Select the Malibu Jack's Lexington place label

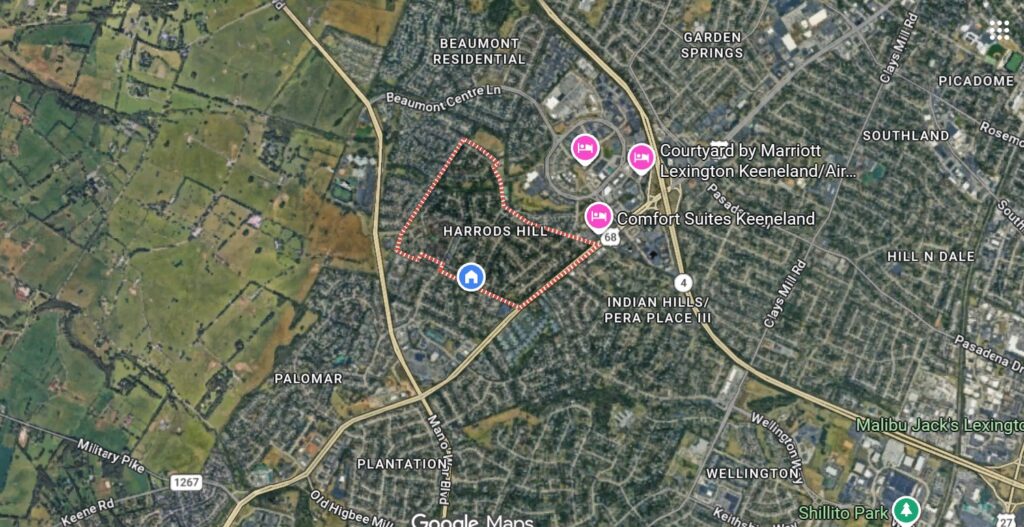click(938, 425)
